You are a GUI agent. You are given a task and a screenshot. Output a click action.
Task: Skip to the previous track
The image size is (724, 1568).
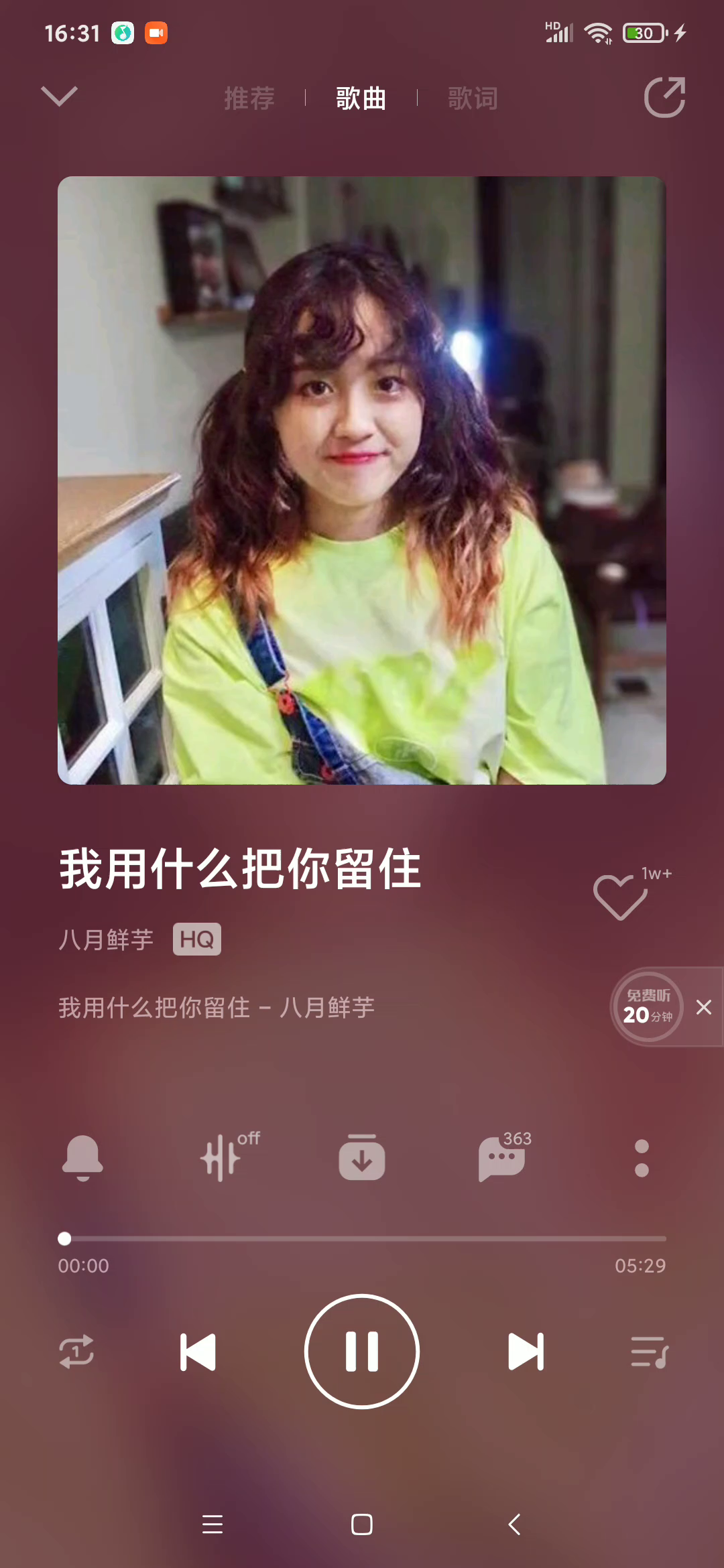click(198, 1352)
